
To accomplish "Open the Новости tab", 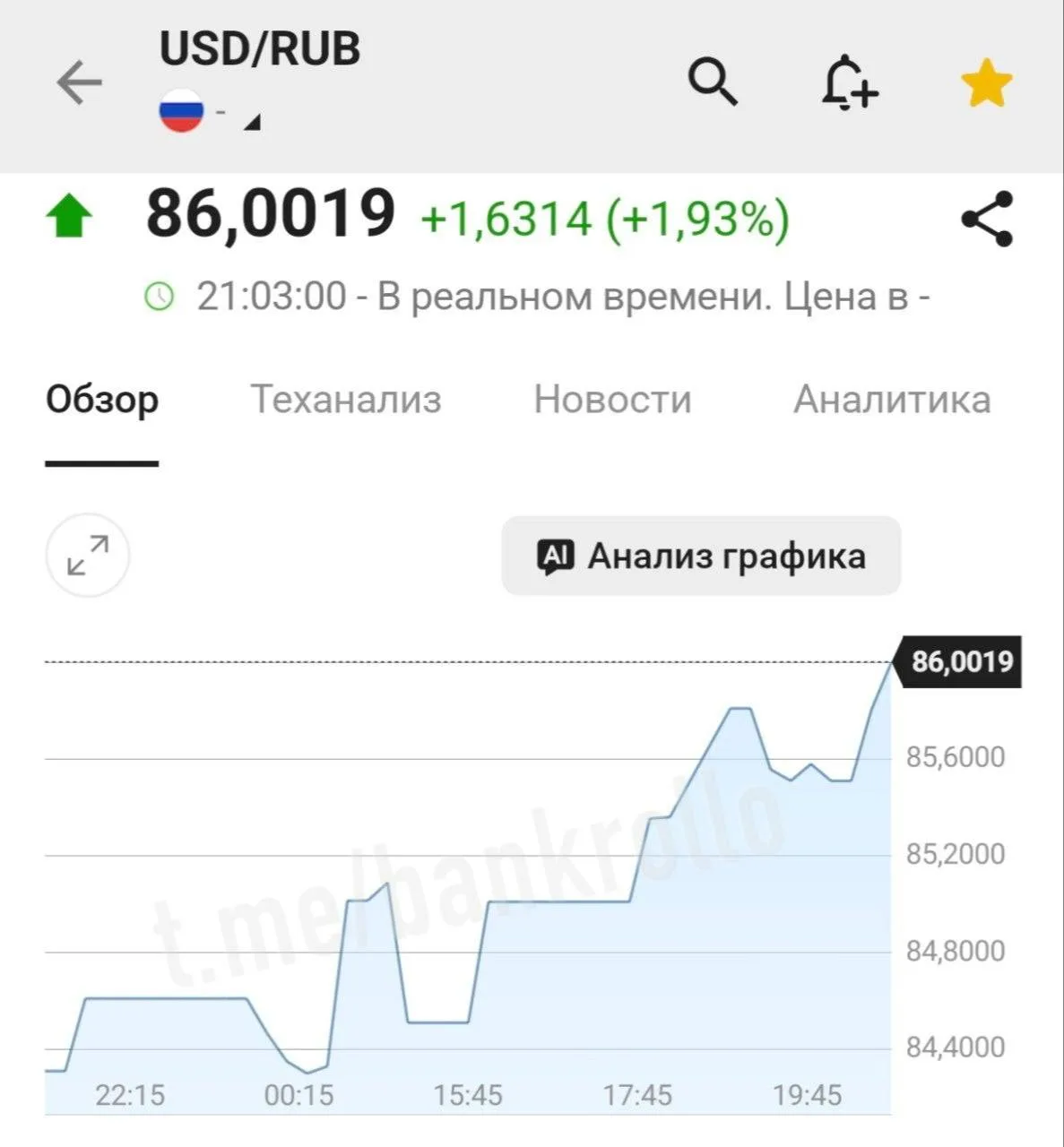I will (612, 400).
